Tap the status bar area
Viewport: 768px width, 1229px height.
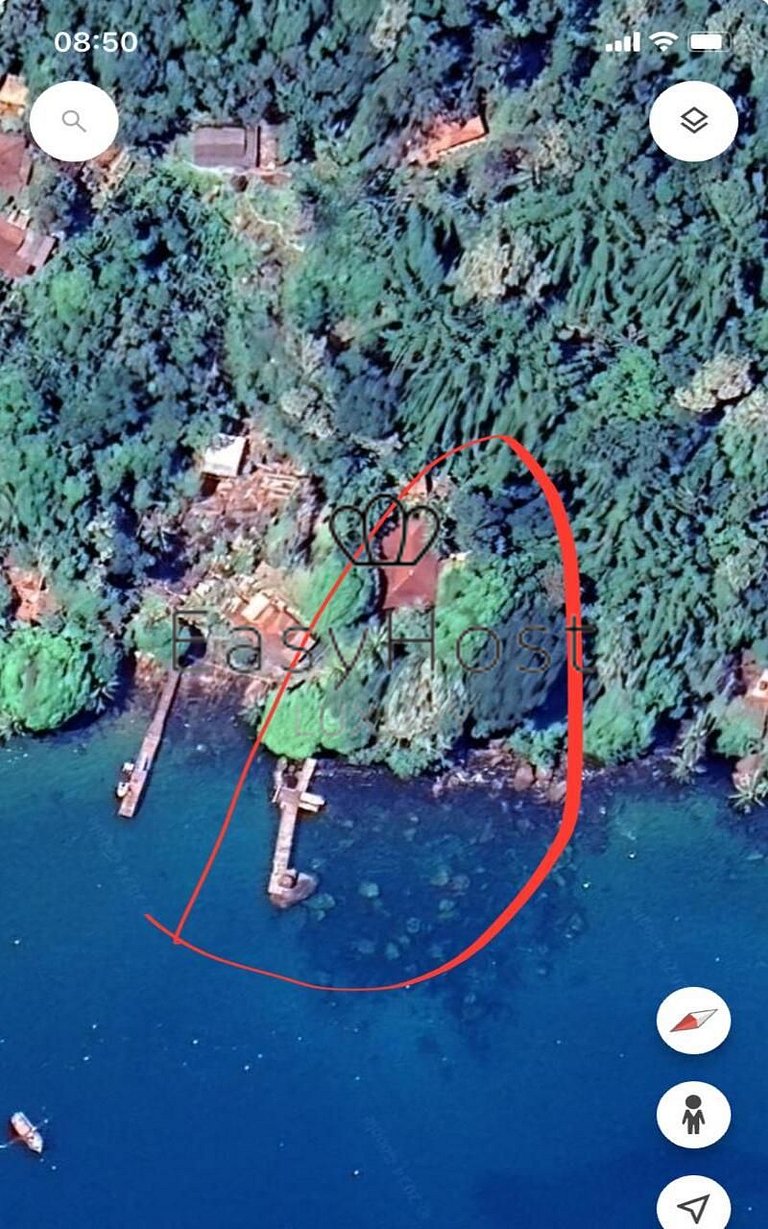pos(384,41)
